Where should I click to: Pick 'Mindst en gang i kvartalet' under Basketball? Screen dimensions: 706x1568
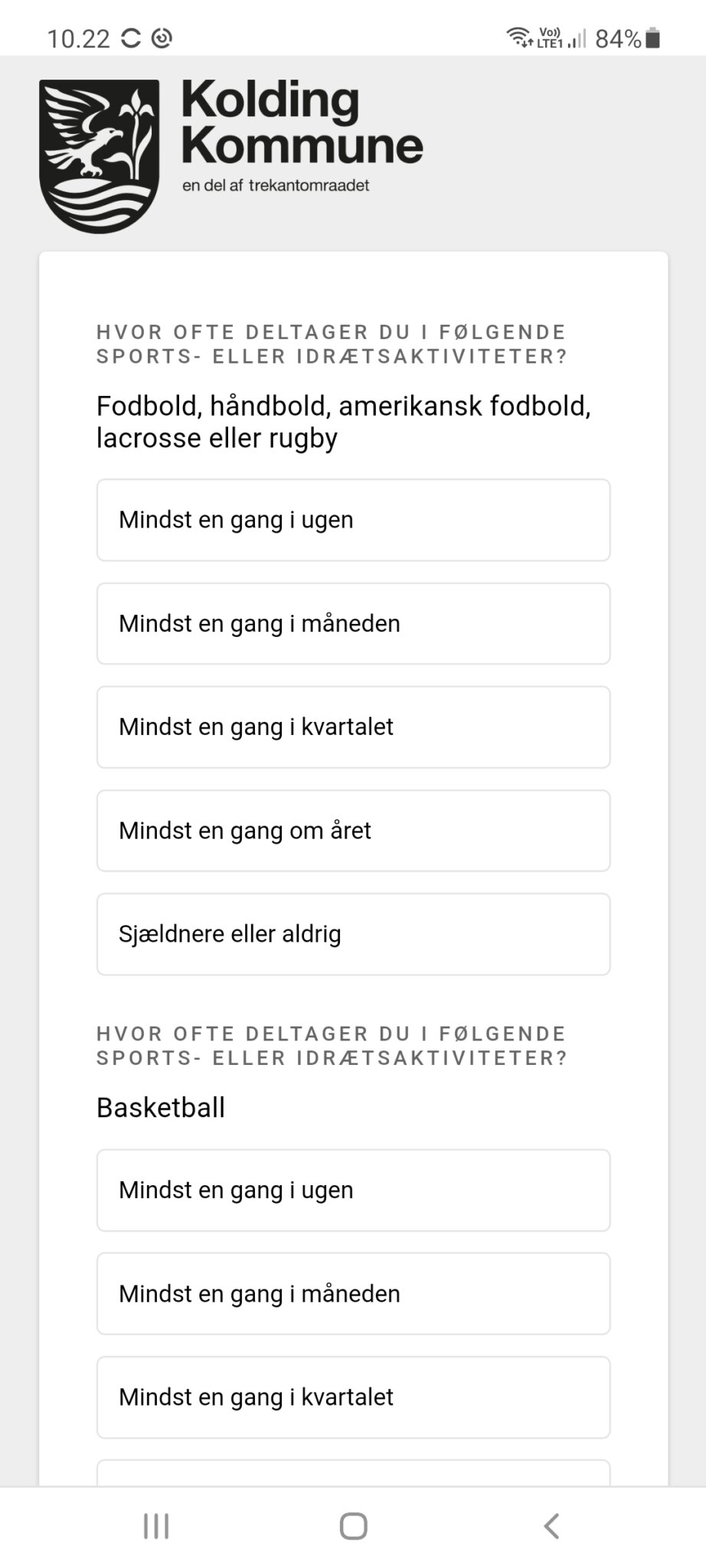pyautogui.click(x=353, y=1397)
